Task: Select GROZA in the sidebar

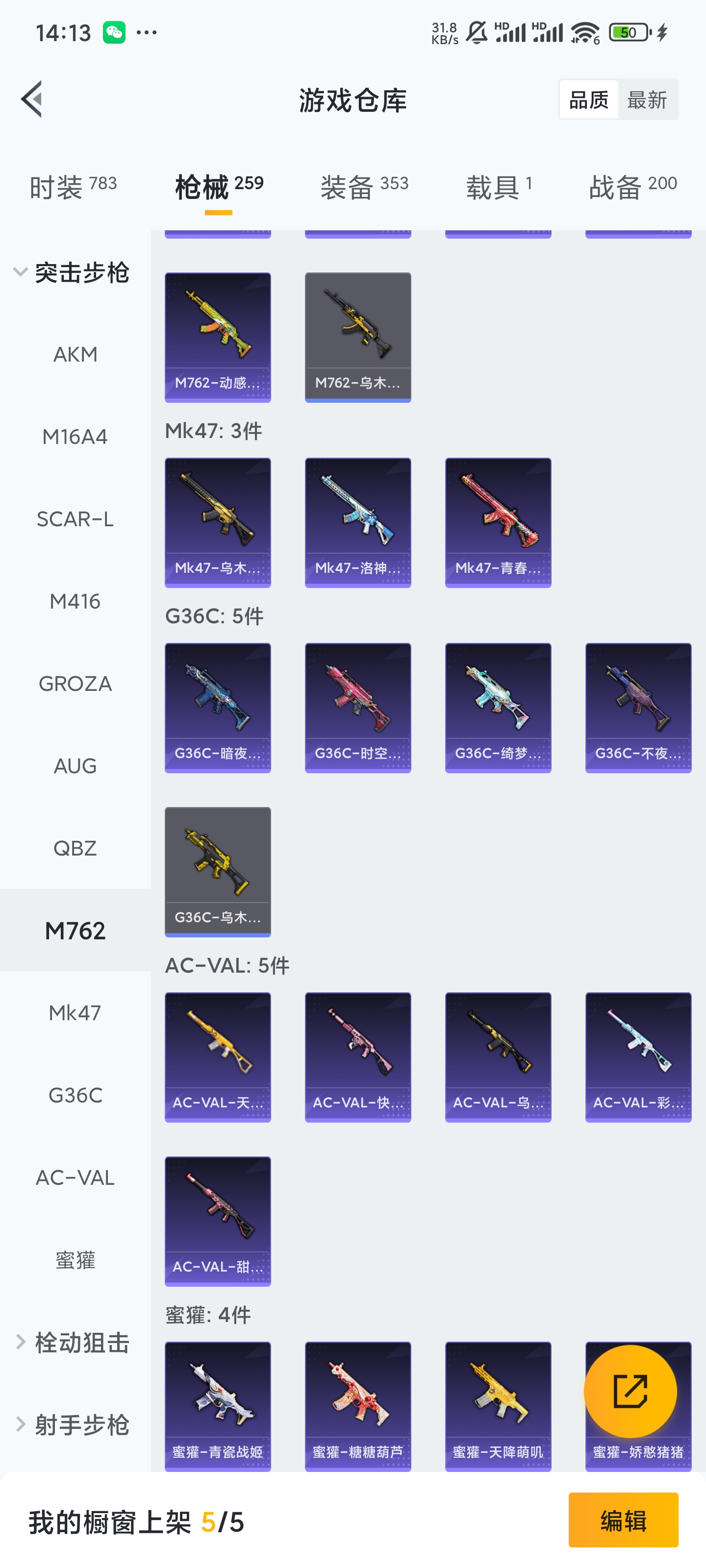Action: [75, 684]
